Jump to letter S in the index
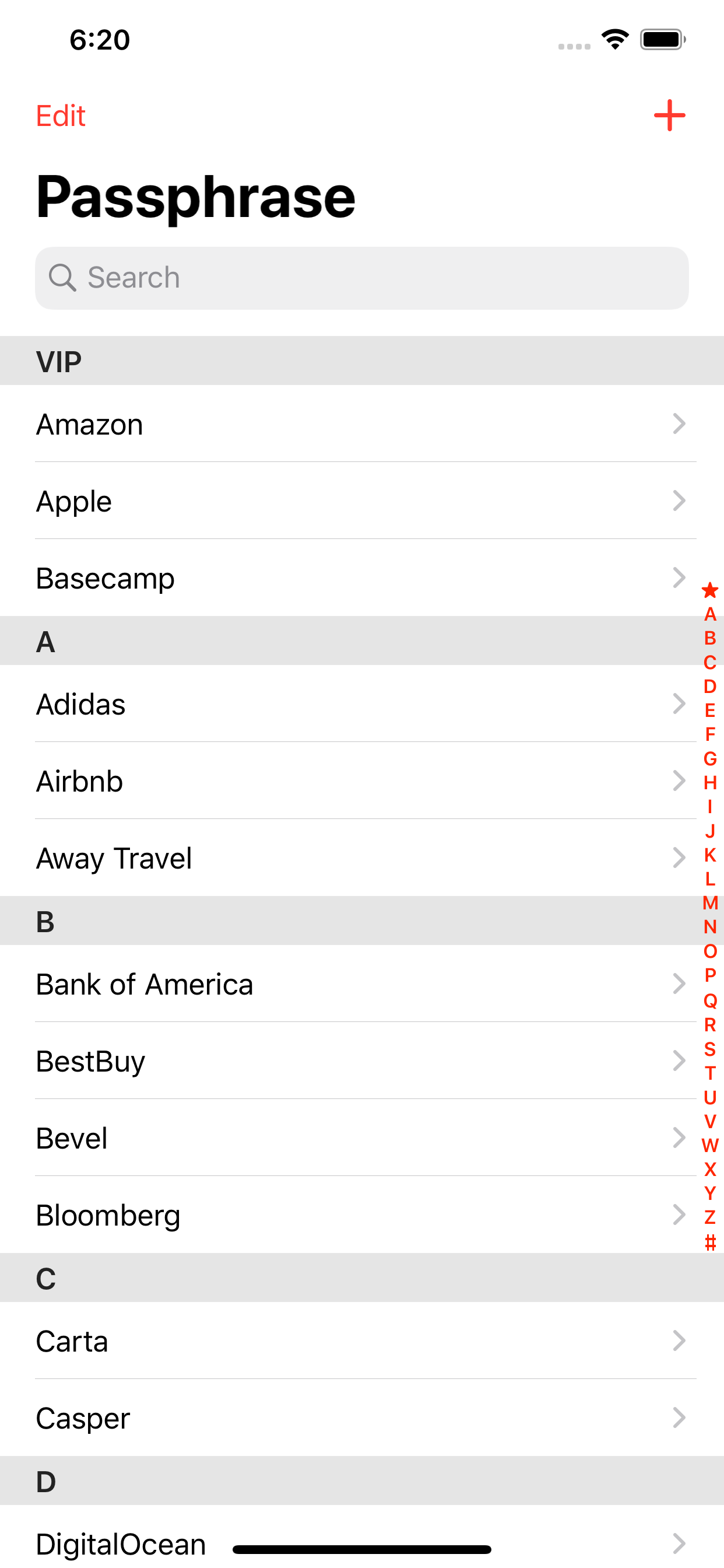724x1568 pixels. 709,1049
